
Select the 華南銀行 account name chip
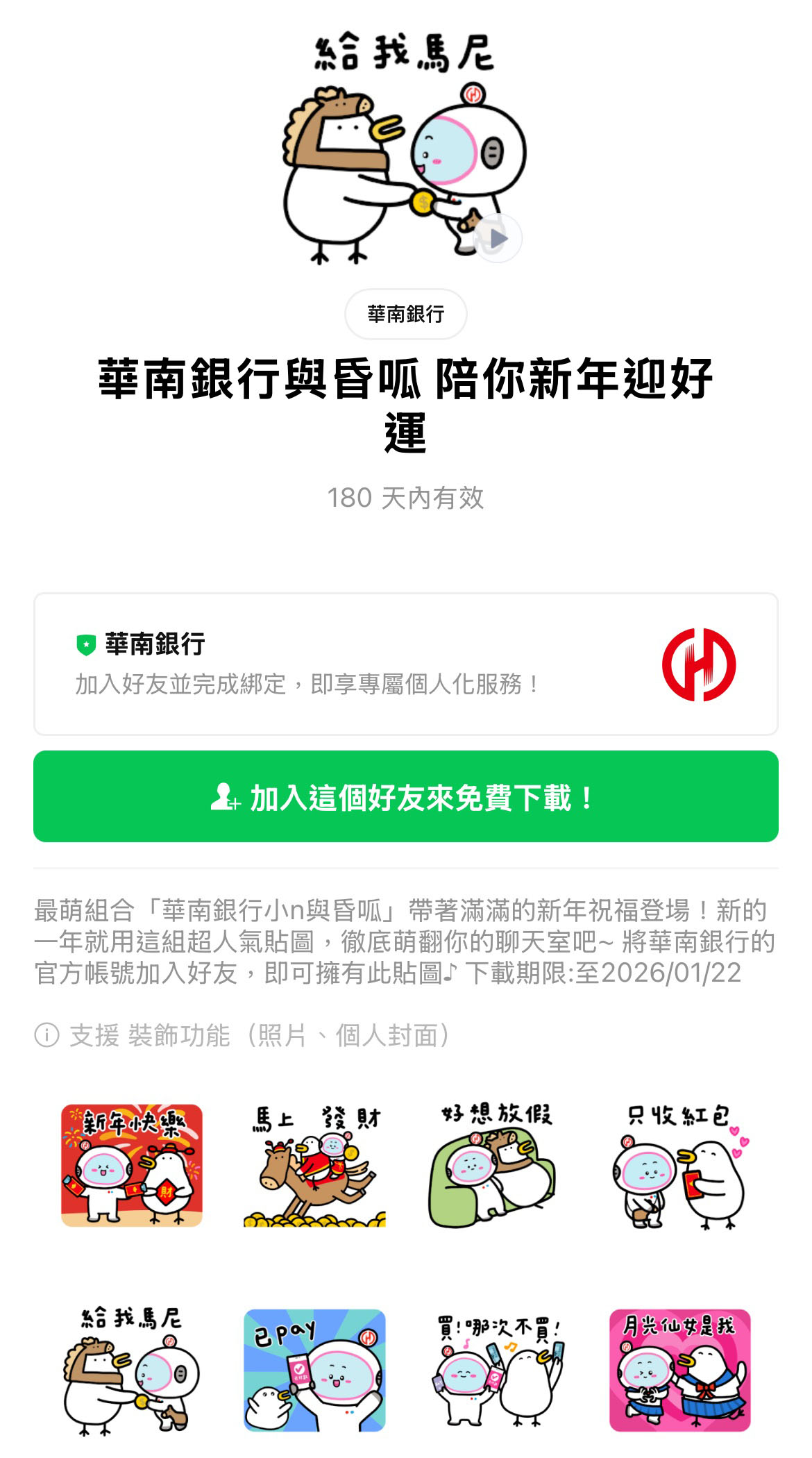(406, 314)
